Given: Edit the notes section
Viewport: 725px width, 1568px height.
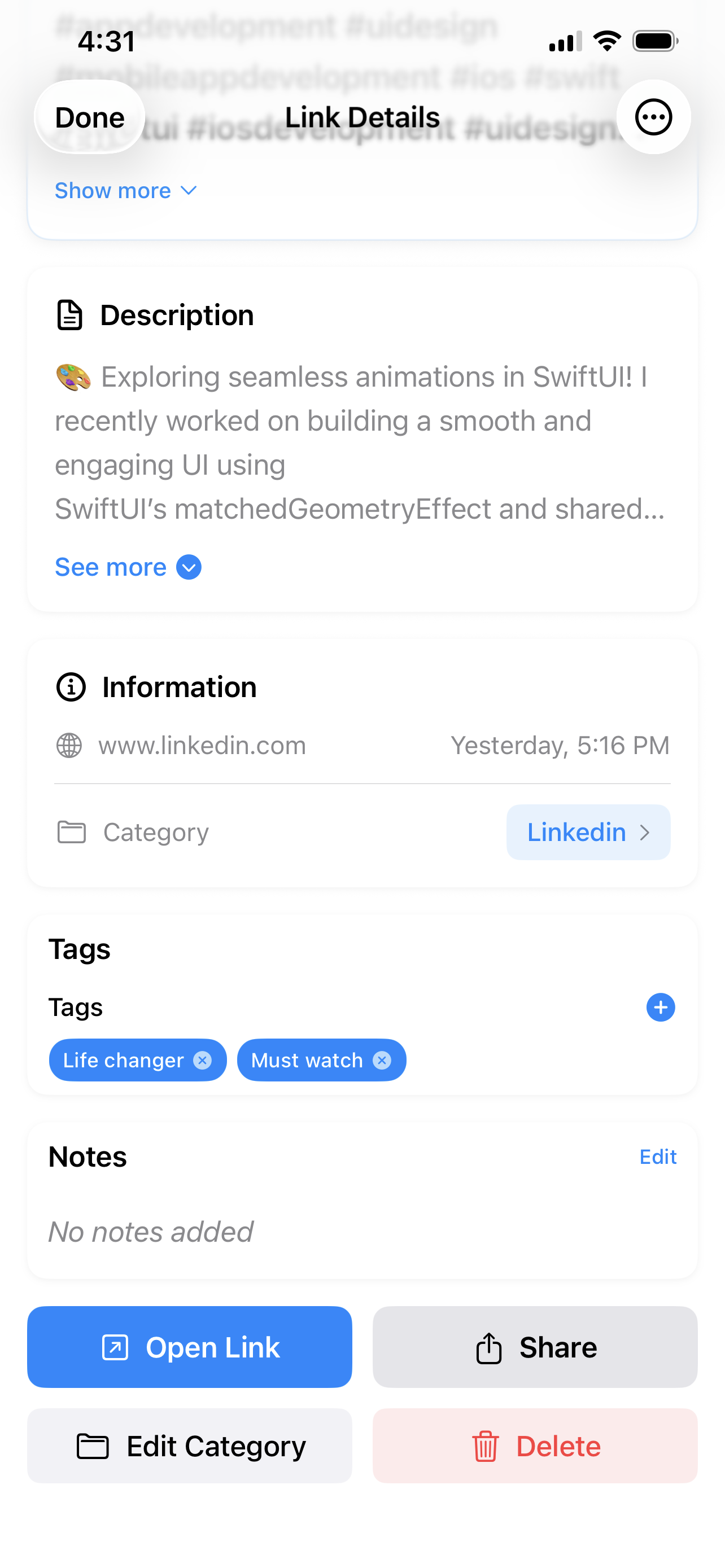Looking at the screenshot, I should (657, 1157).
